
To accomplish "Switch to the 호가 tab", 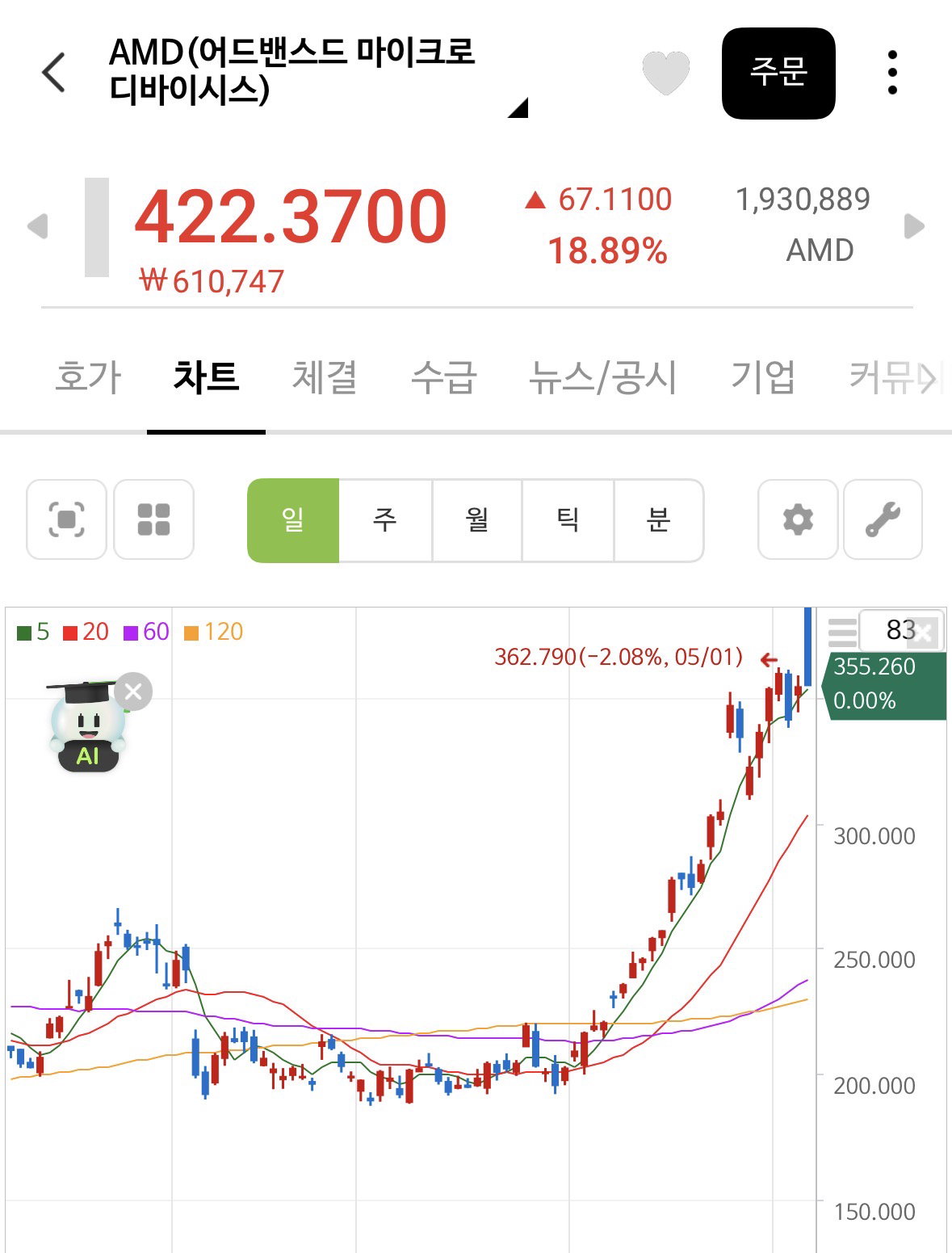I will pyautogui.click(x=88, y=377).
